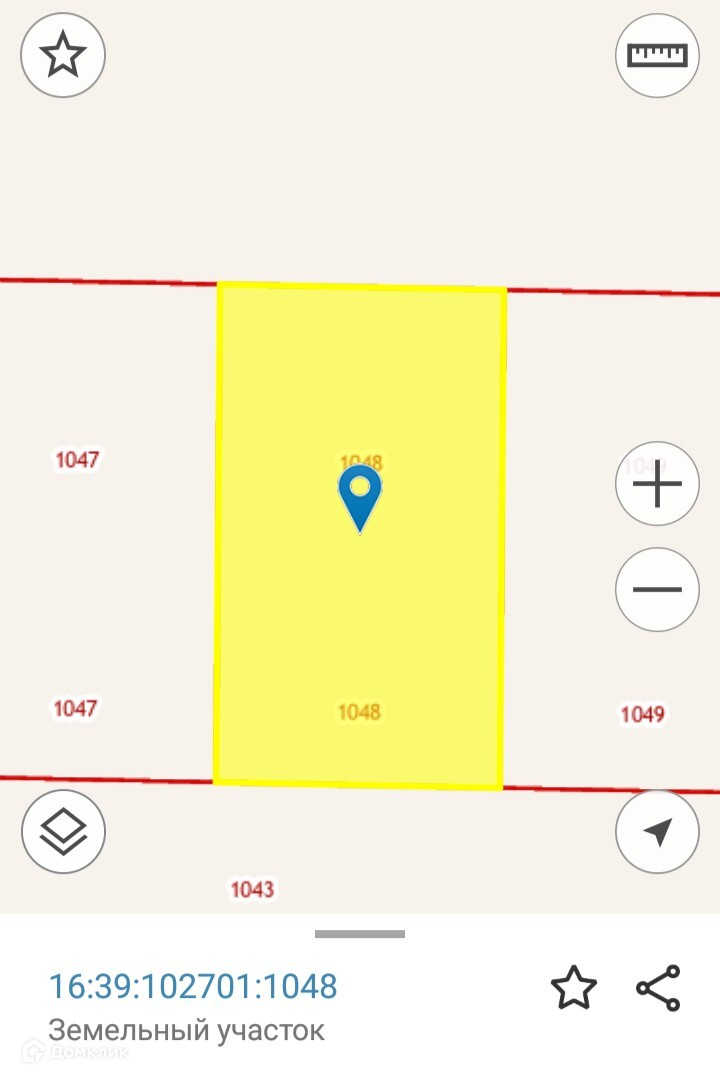The width and height of the screenshot is (720, 1078).
Task: Center map on my current location
Action: click(x=656, y=831)
